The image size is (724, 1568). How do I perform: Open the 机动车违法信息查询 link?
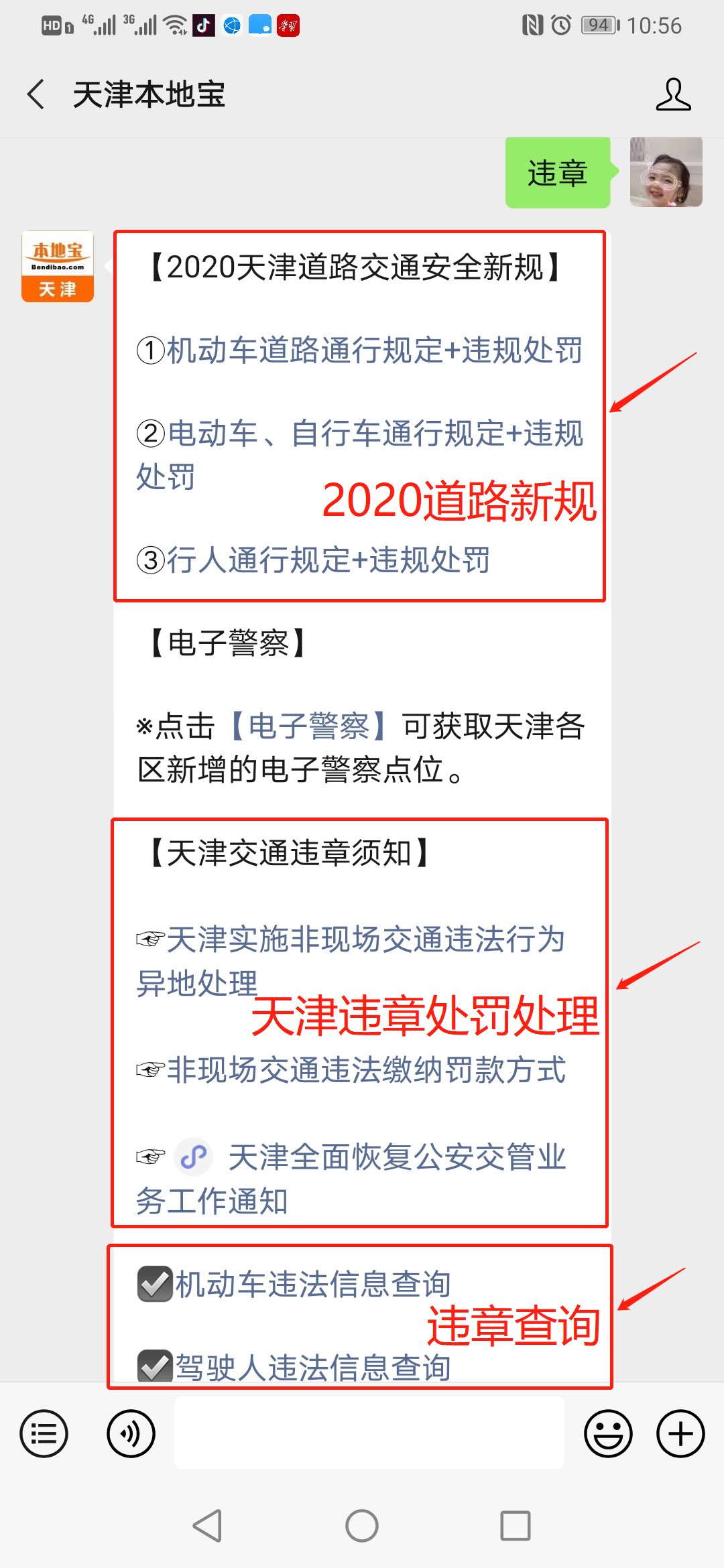click(x=312, y=1284)
